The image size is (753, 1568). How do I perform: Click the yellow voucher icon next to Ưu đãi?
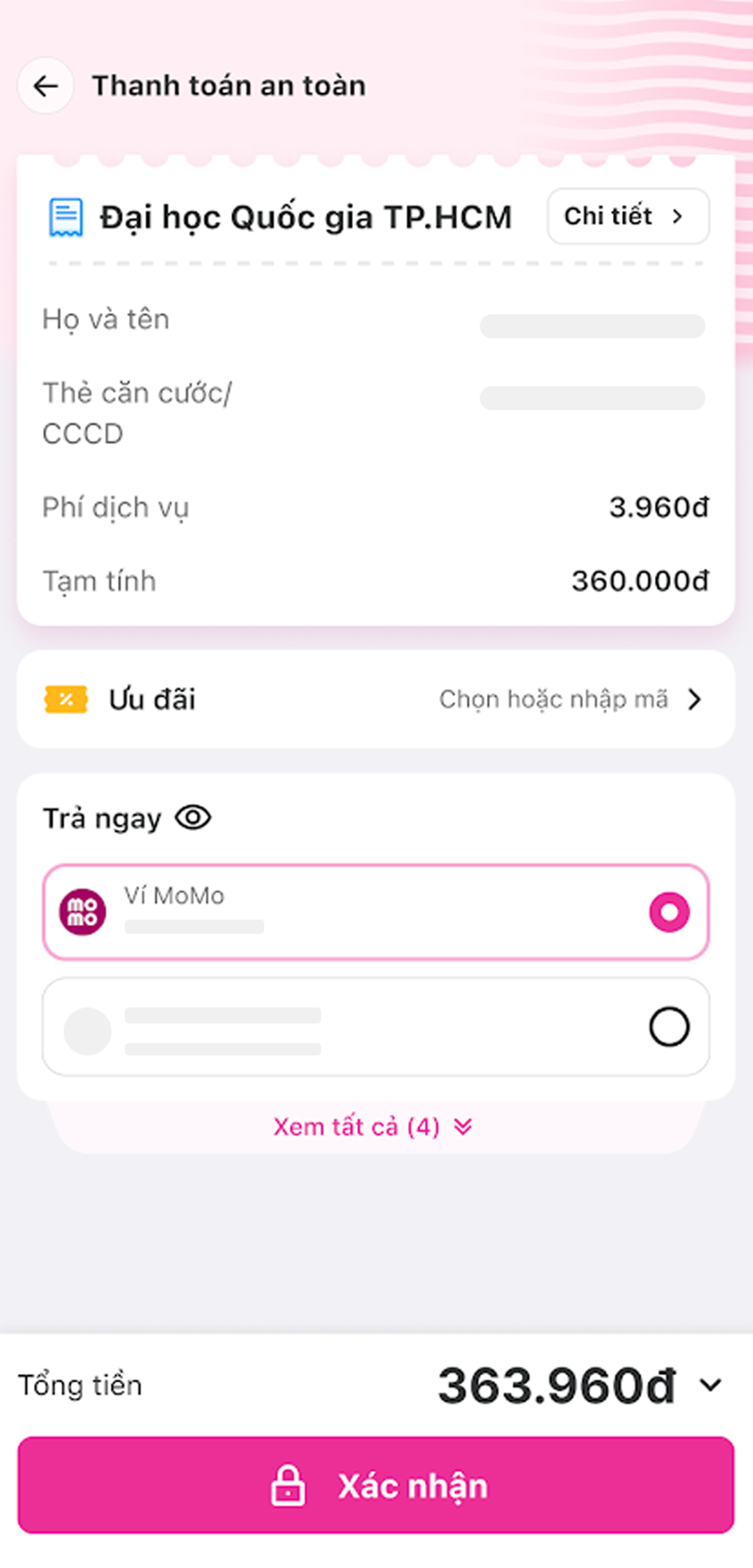tap(66, 699)
